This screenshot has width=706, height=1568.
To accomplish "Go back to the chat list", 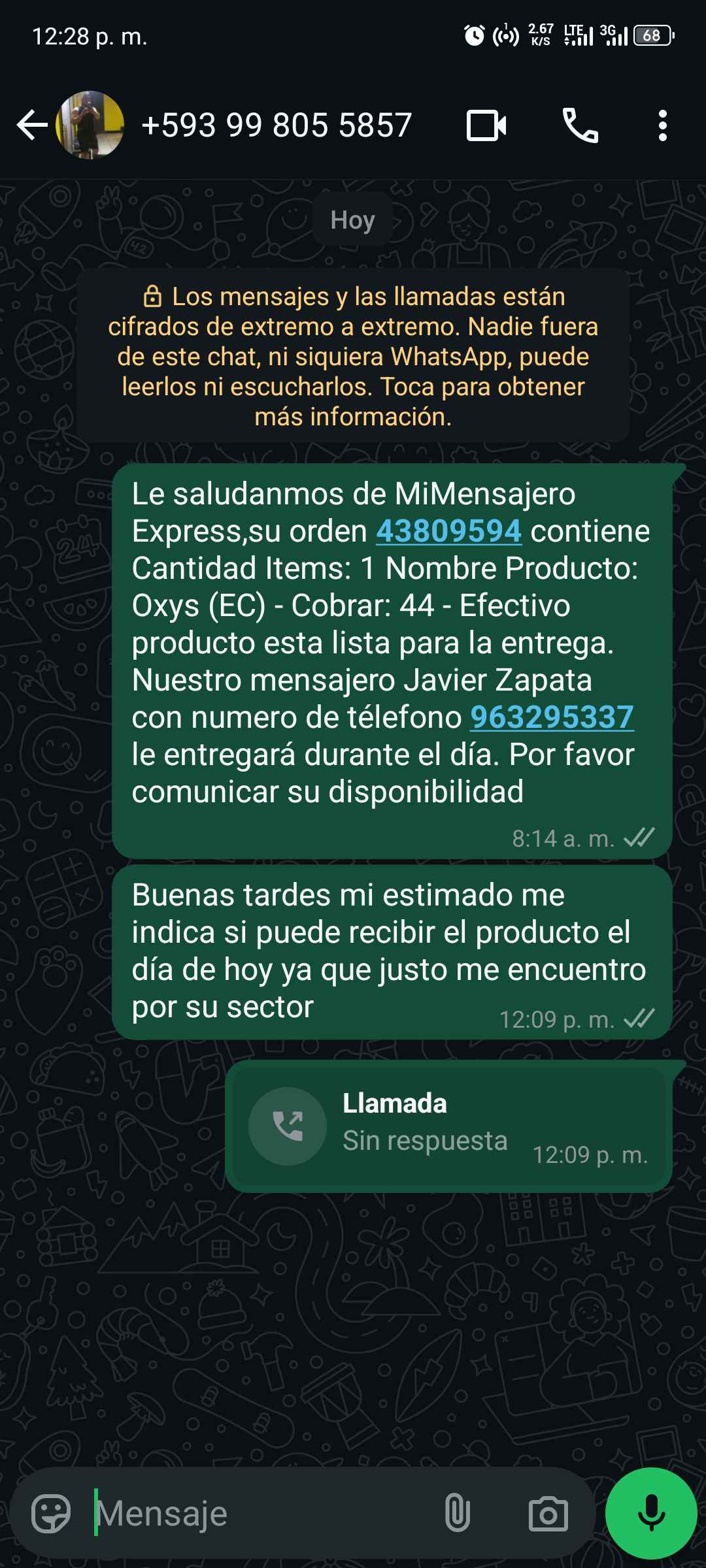I will pyautogui.click(x=31, y=125).
